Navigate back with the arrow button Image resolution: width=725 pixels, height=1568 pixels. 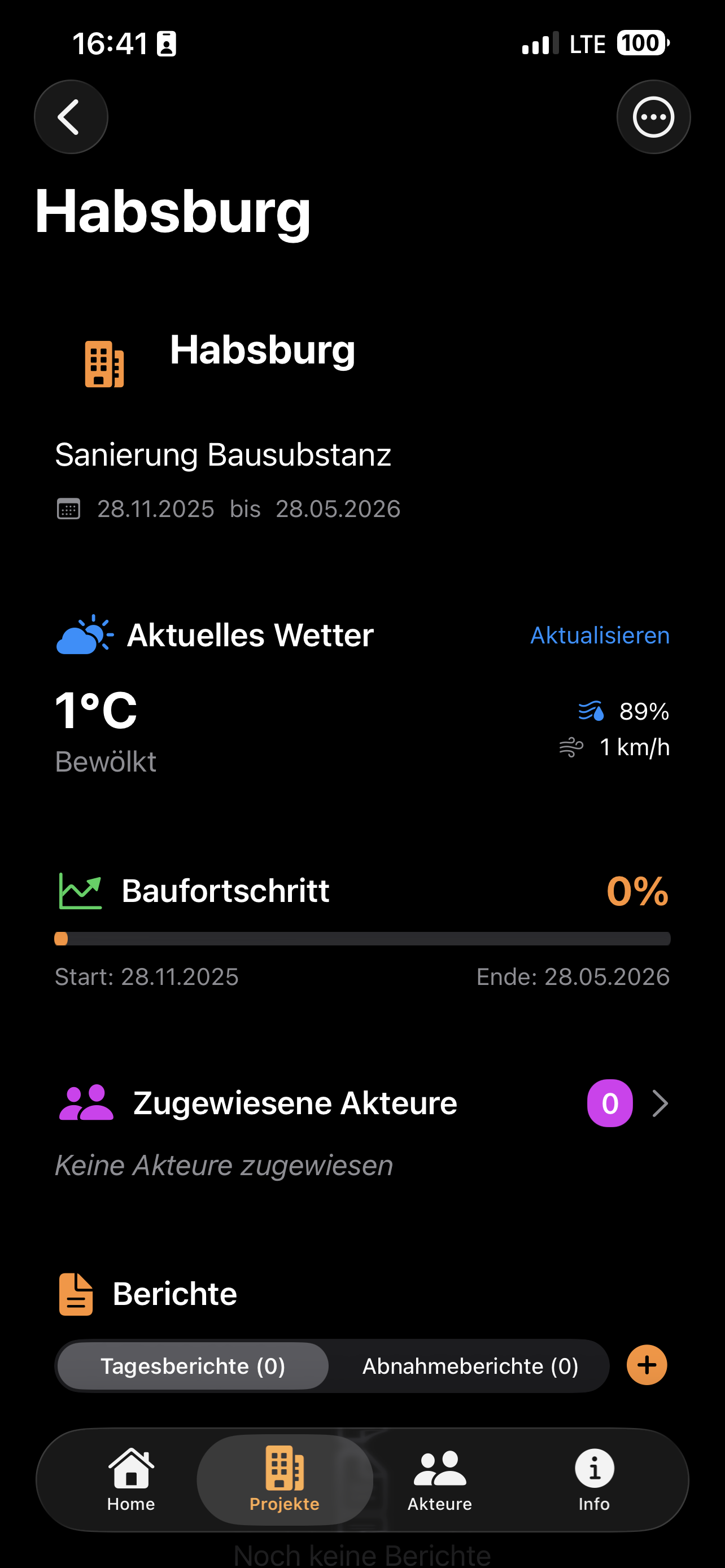[x=71, y=116]
